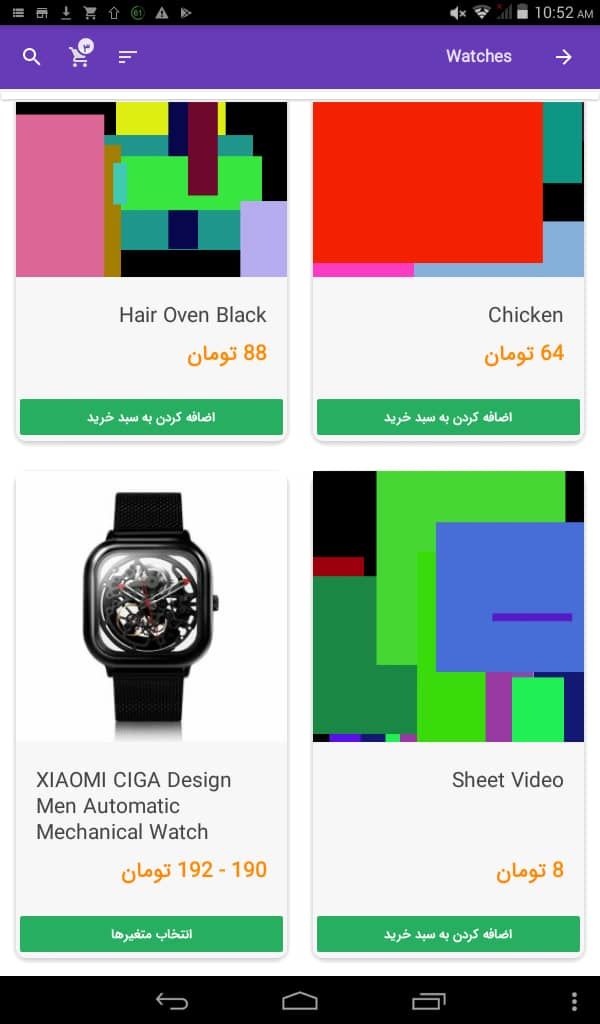
Task: Add Hair Oven Black to cart
Action: (x=151, y=417)
